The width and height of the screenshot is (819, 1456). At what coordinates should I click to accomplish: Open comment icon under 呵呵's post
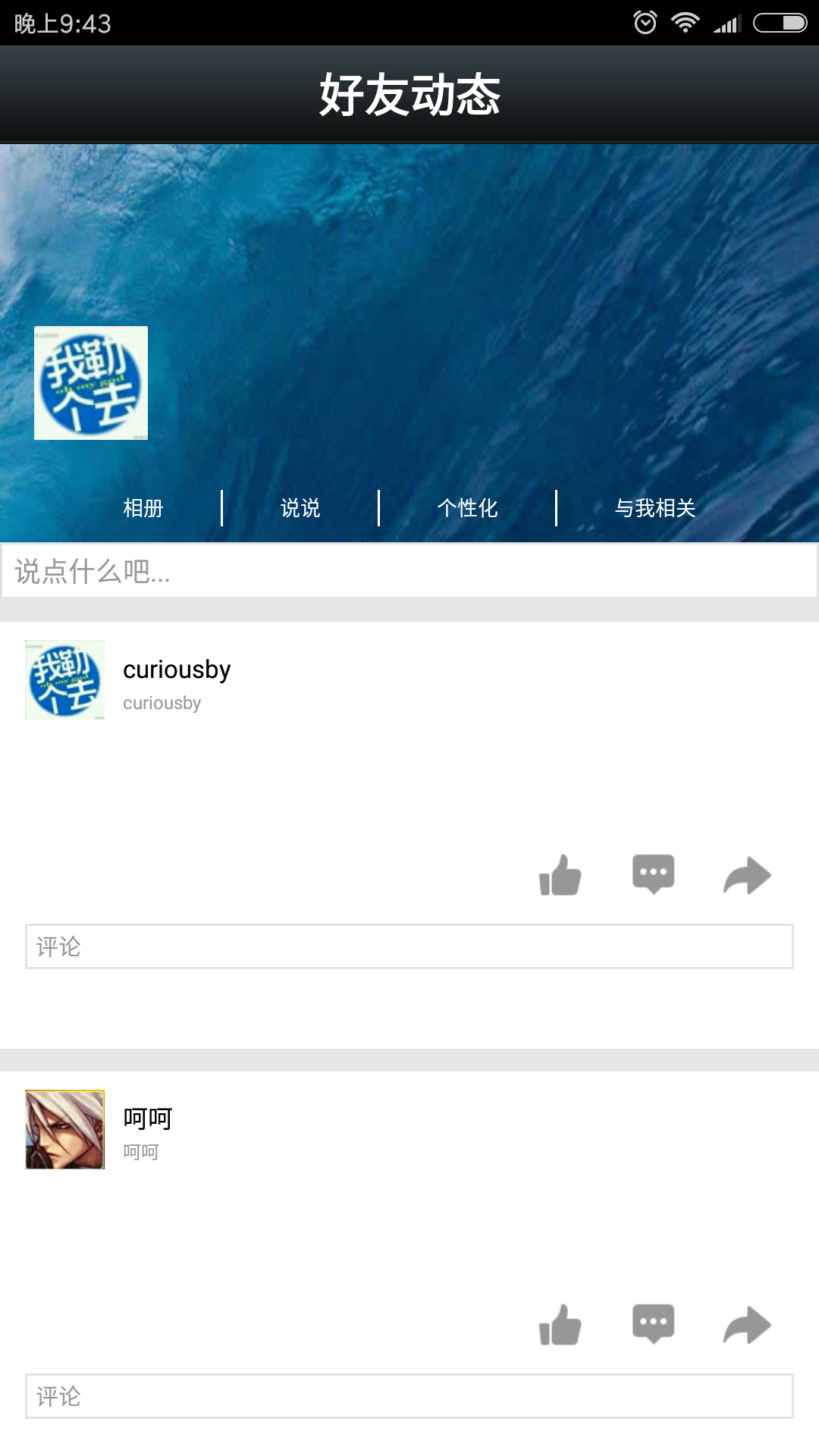(654, 1324)
